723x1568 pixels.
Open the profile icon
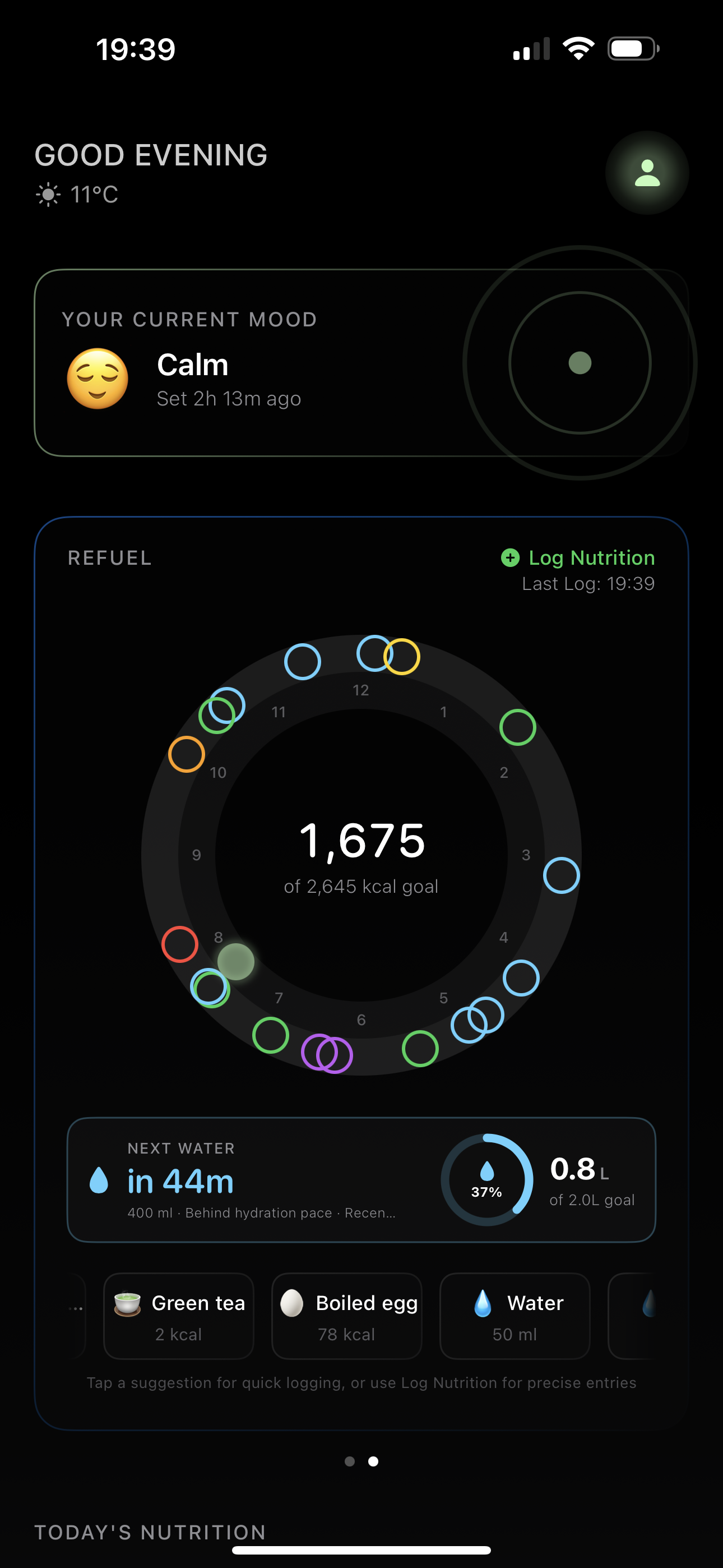pos(647,173)
